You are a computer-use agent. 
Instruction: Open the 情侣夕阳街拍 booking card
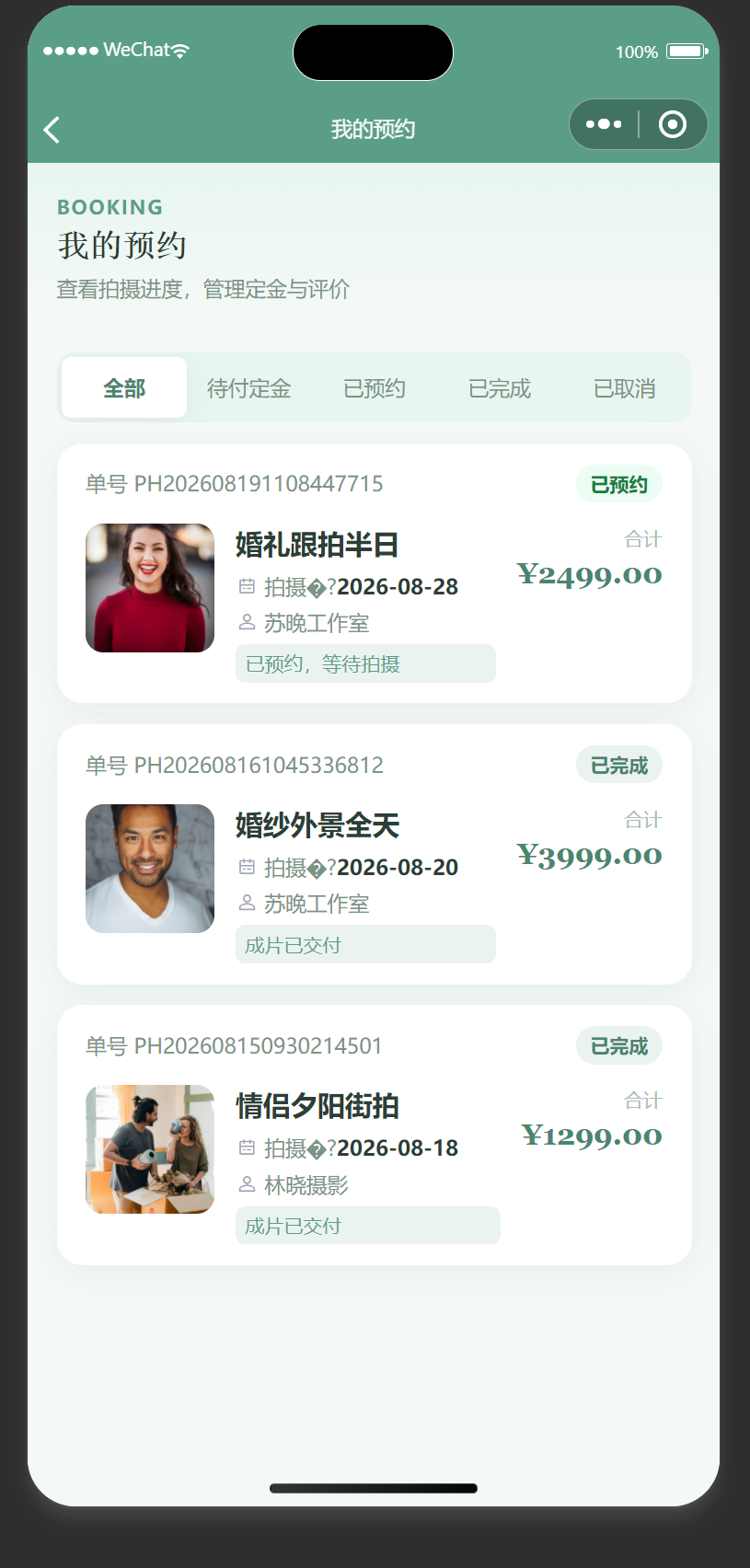pos(375,1136)
